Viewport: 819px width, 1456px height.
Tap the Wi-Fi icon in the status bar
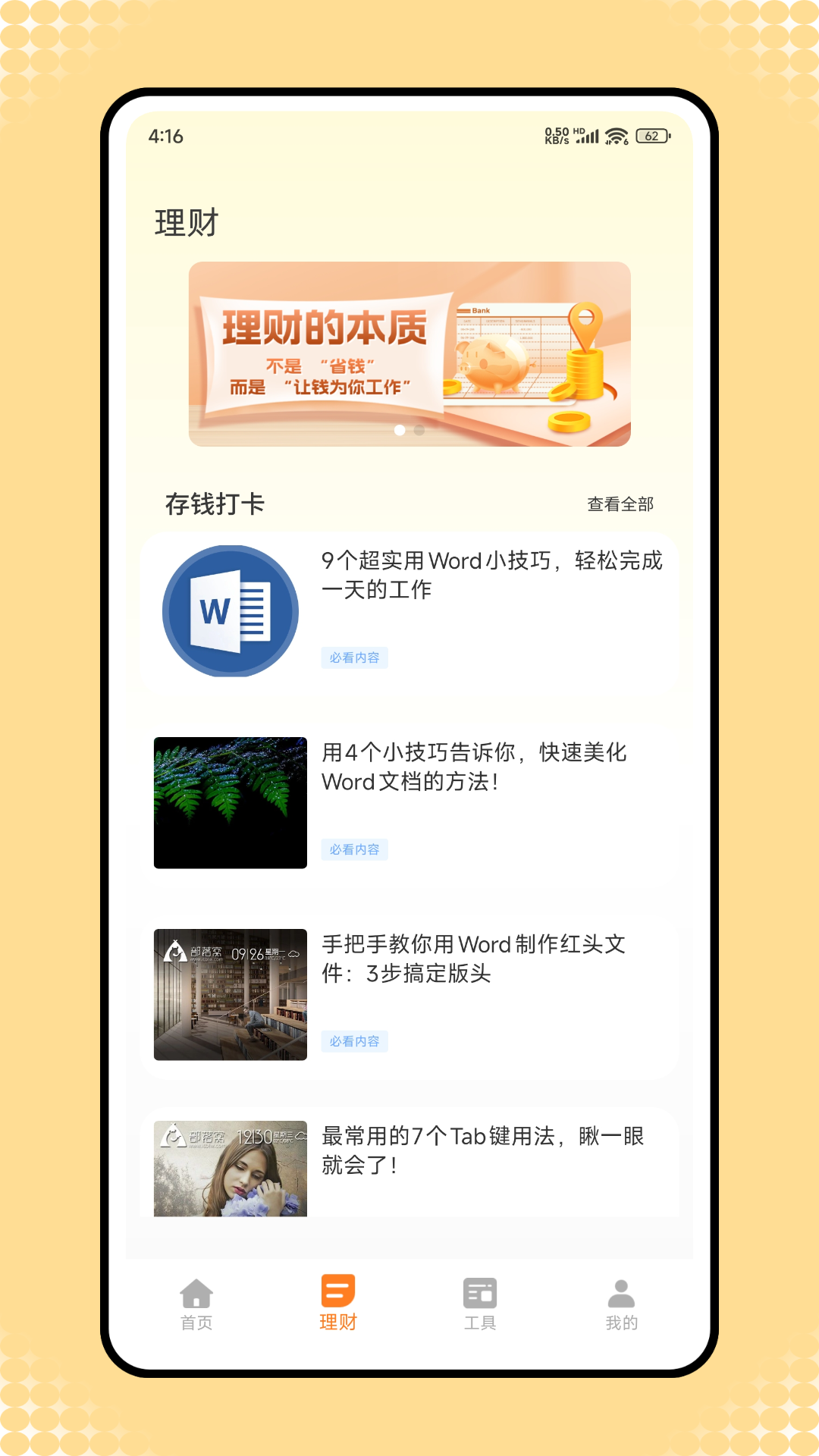tap(616, 136)
